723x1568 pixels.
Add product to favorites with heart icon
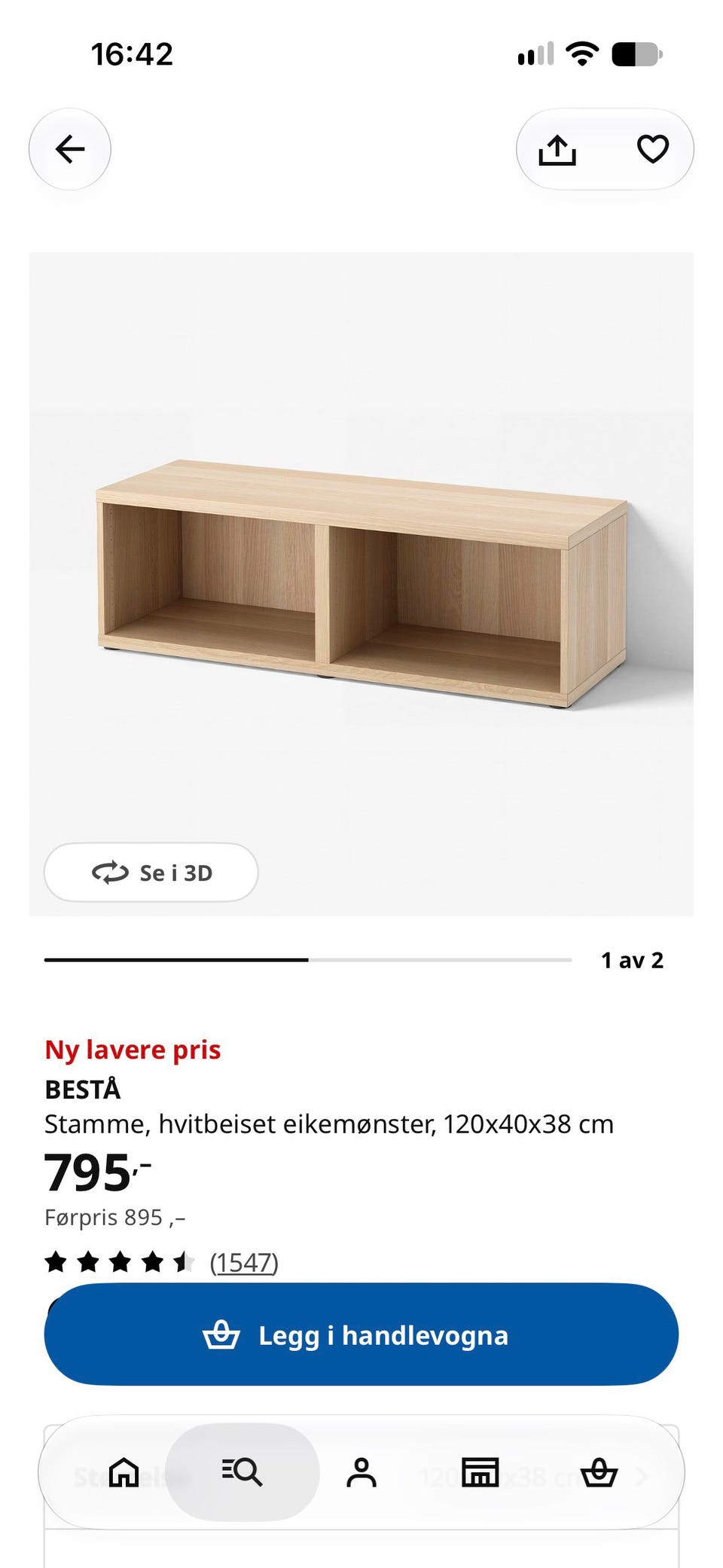653,149
